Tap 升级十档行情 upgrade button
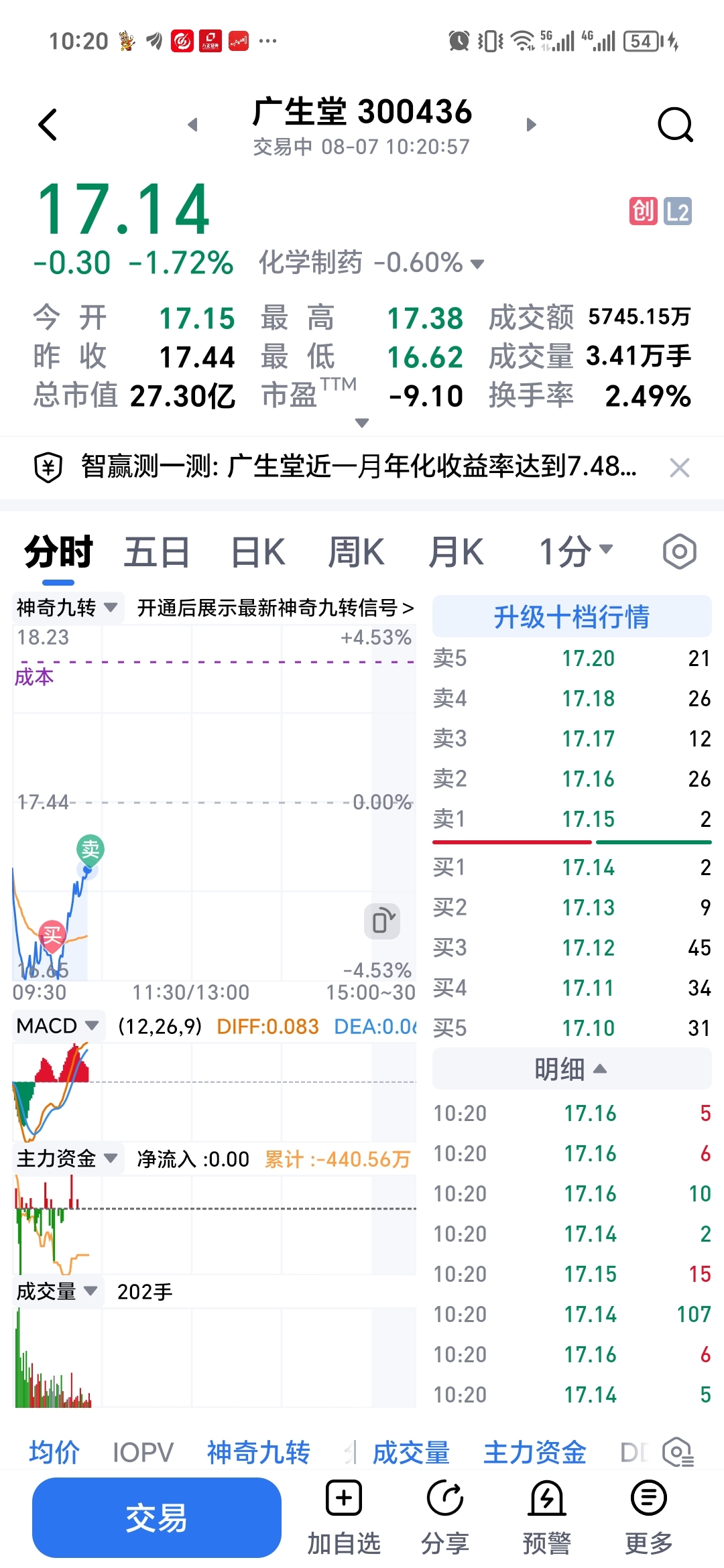 572,616
